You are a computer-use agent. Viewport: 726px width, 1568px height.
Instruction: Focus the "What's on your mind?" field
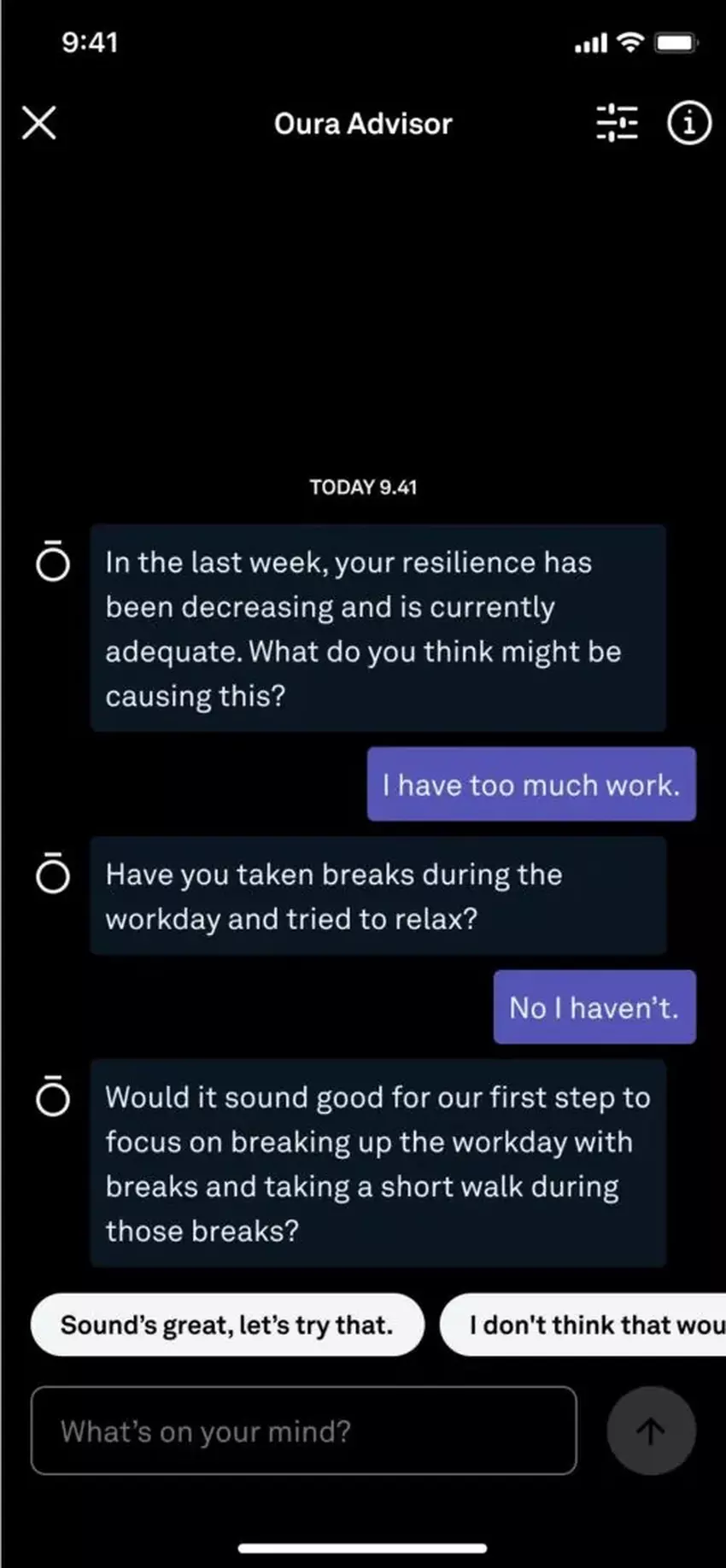[303, 1431]
